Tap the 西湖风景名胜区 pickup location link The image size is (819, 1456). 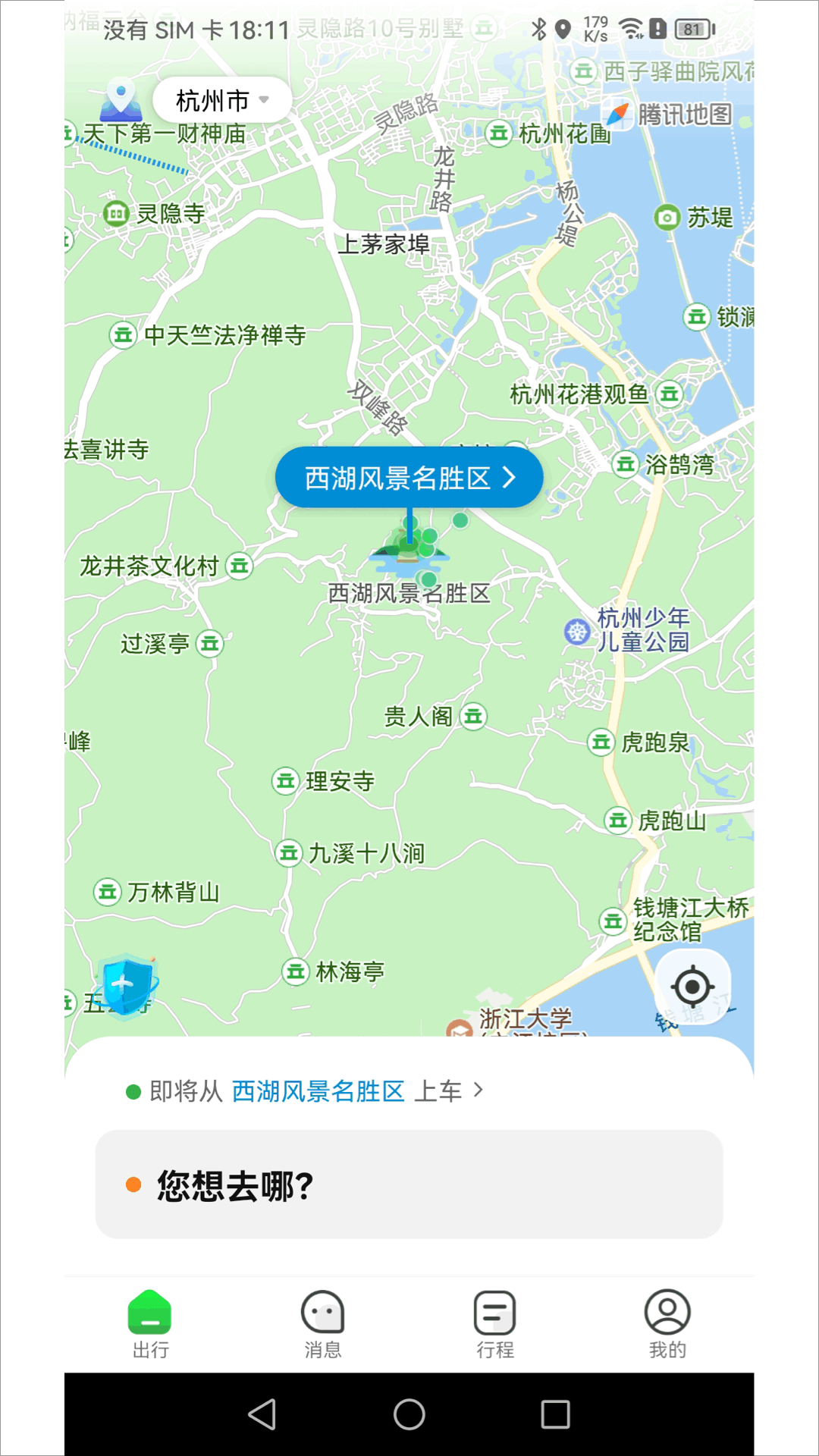[x=319, y=1088]
